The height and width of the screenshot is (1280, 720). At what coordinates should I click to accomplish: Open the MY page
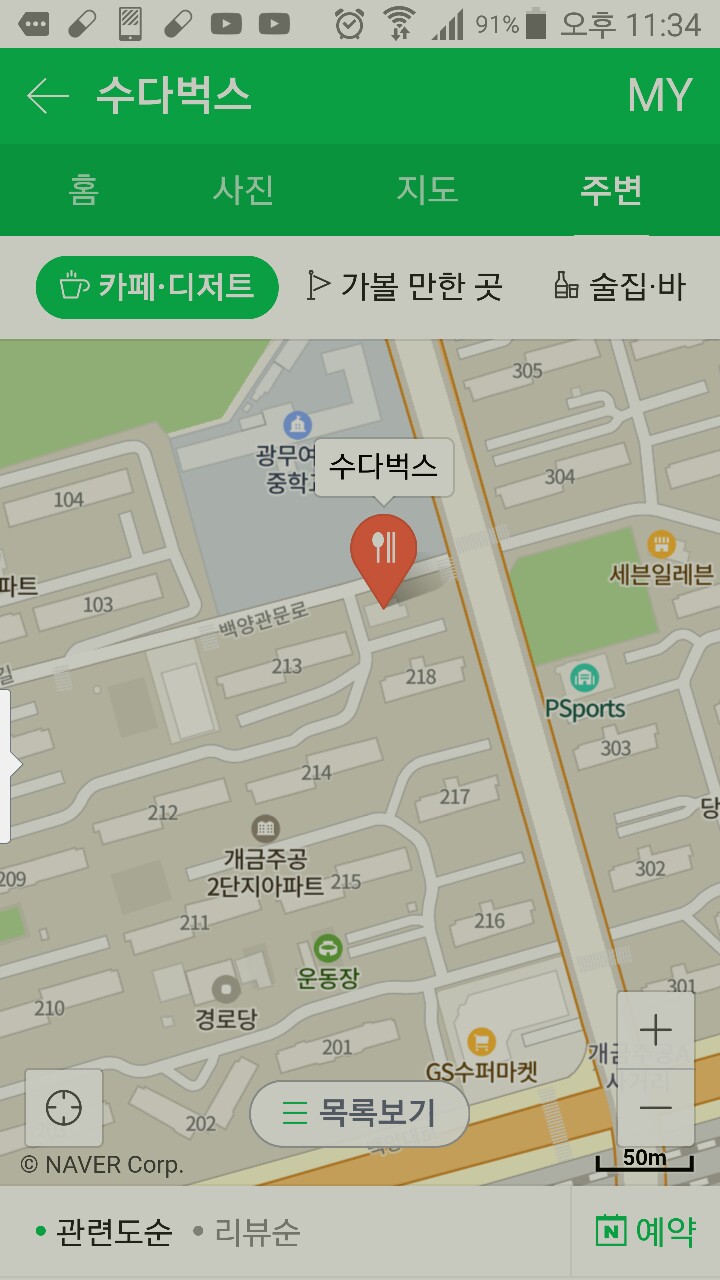[660, 96]
